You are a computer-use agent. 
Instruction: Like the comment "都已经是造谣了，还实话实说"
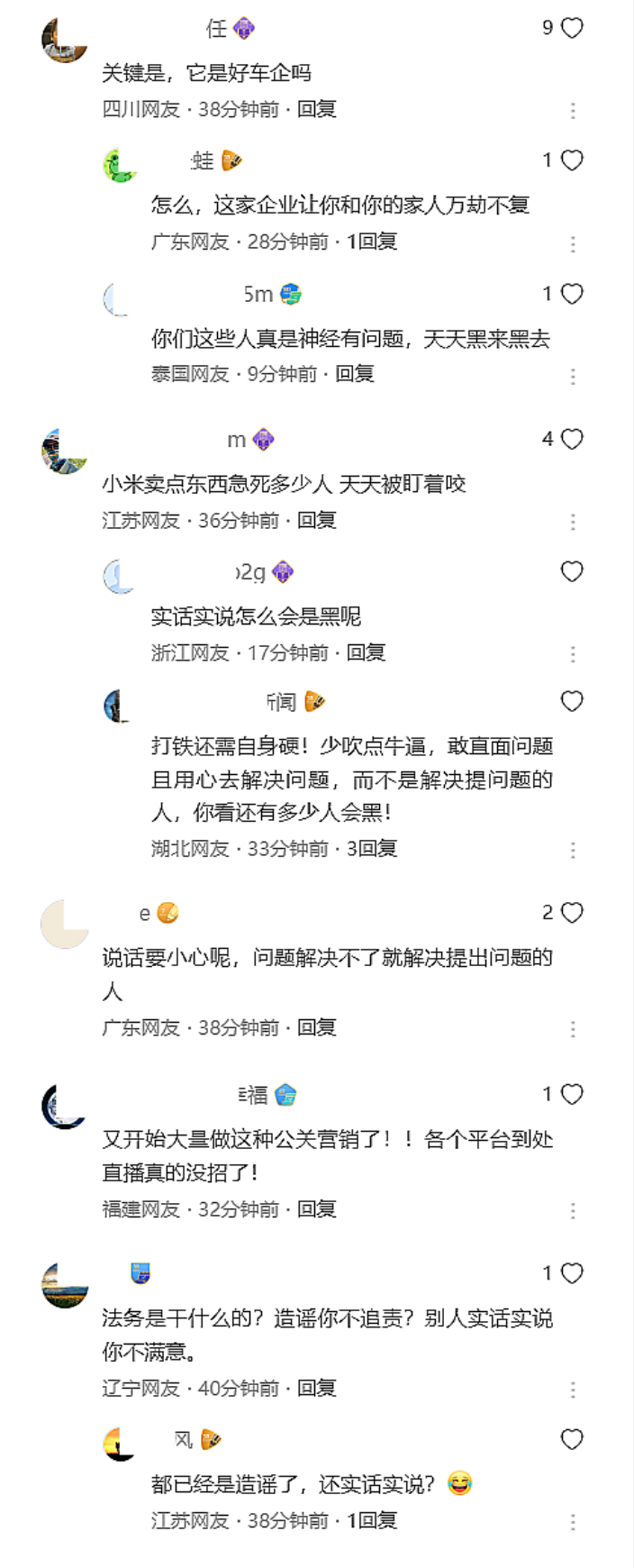572,1440
